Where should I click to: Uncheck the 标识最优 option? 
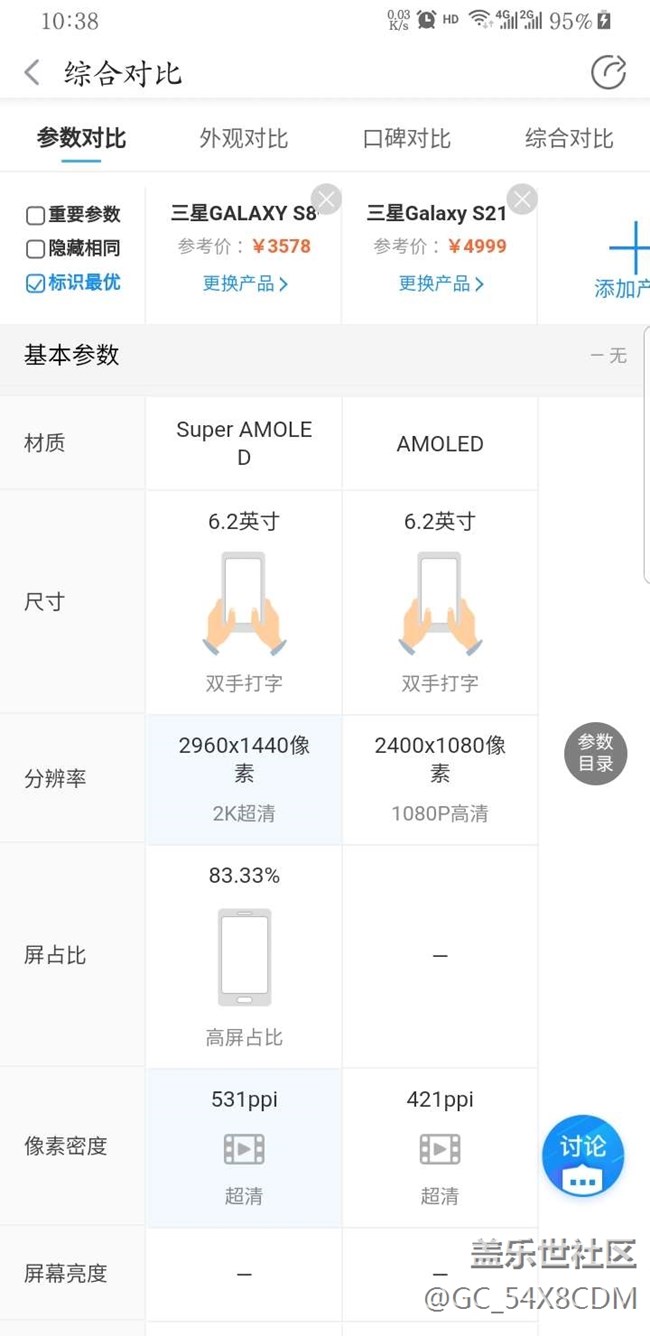point(36,283)
